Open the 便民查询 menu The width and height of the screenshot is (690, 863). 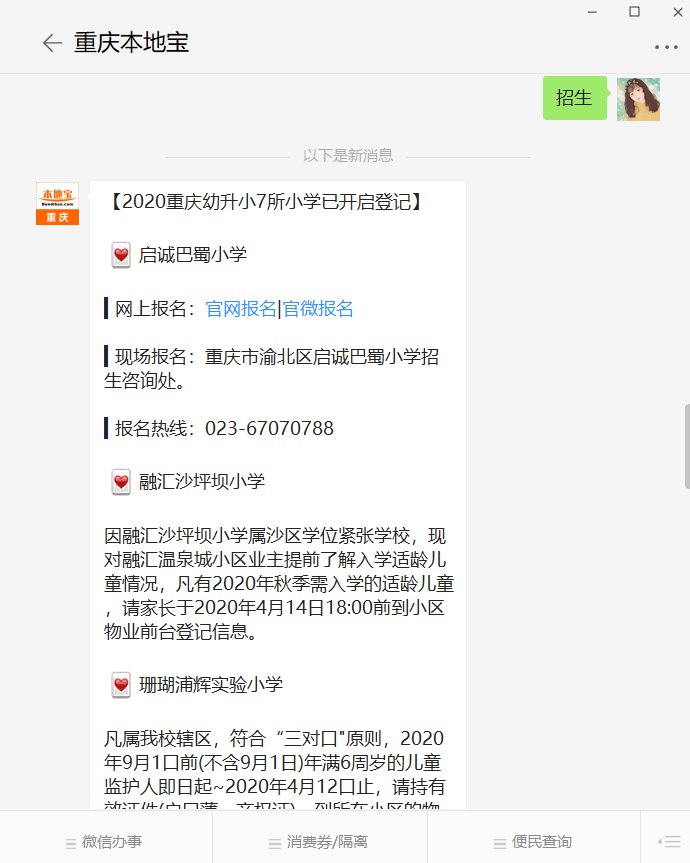(x=534, y=841)
